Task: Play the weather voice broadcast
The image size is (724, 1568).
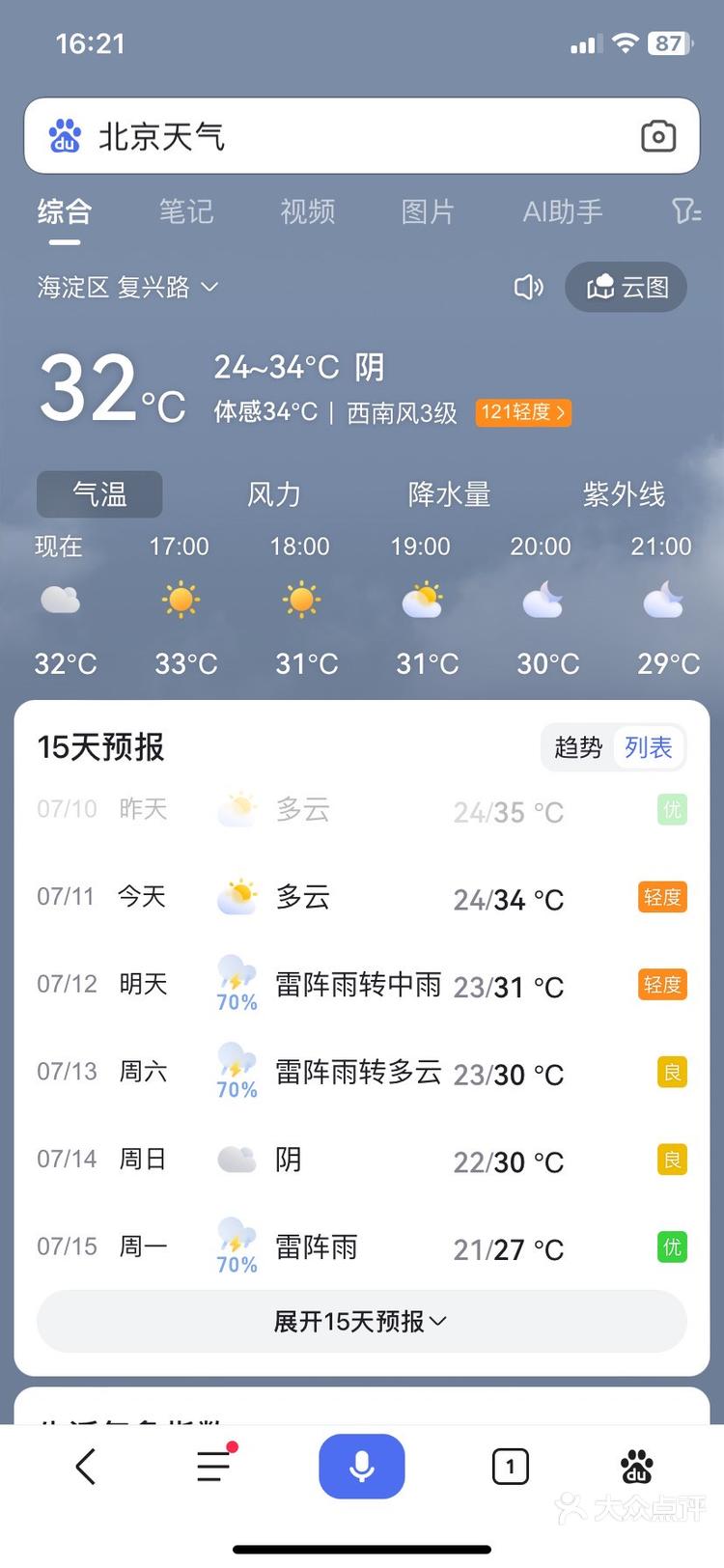Action: coord(528,287)
